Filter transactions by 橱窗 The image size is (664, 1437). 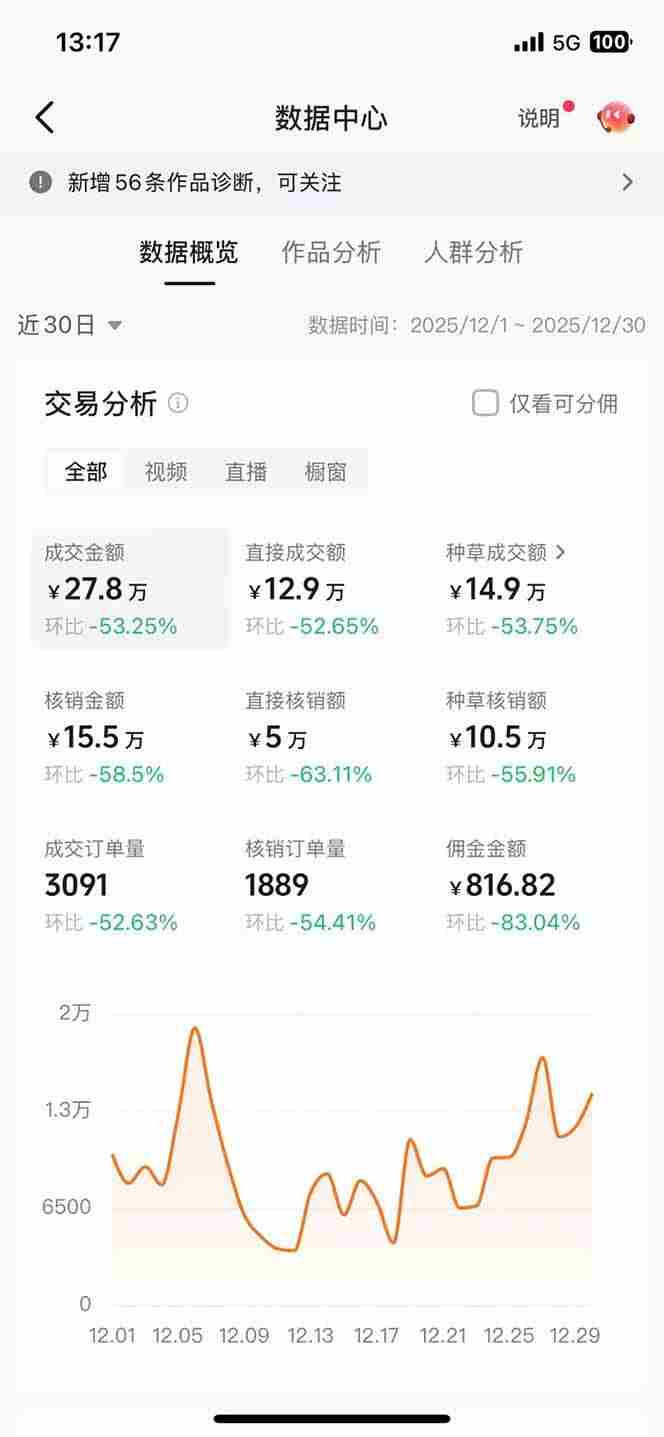pyautogui.click(x=326, y=472)
